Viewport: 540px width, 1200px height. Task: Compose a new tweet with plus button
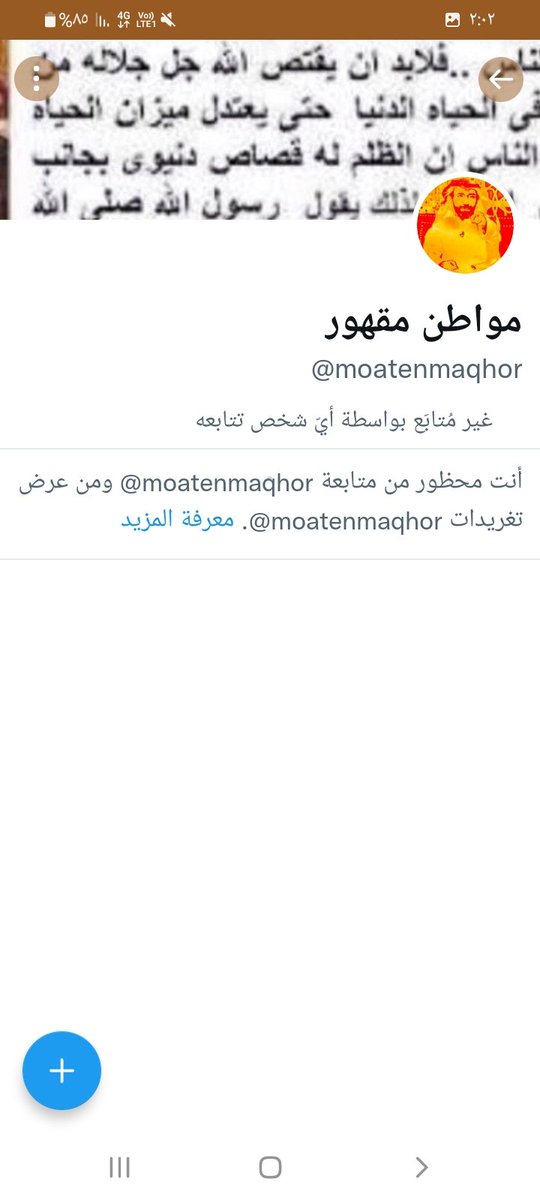point(62,1071)
